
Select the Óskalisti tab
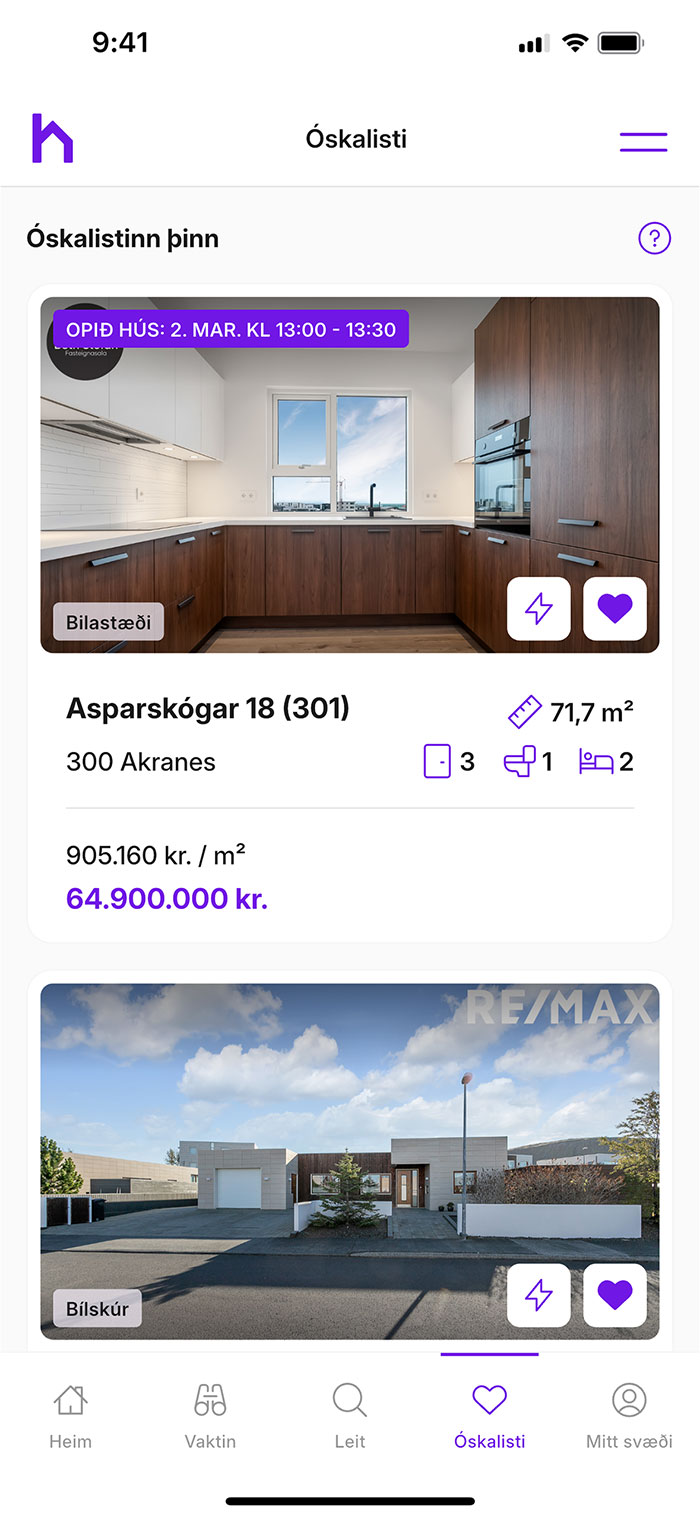(x=489, y=1416)
